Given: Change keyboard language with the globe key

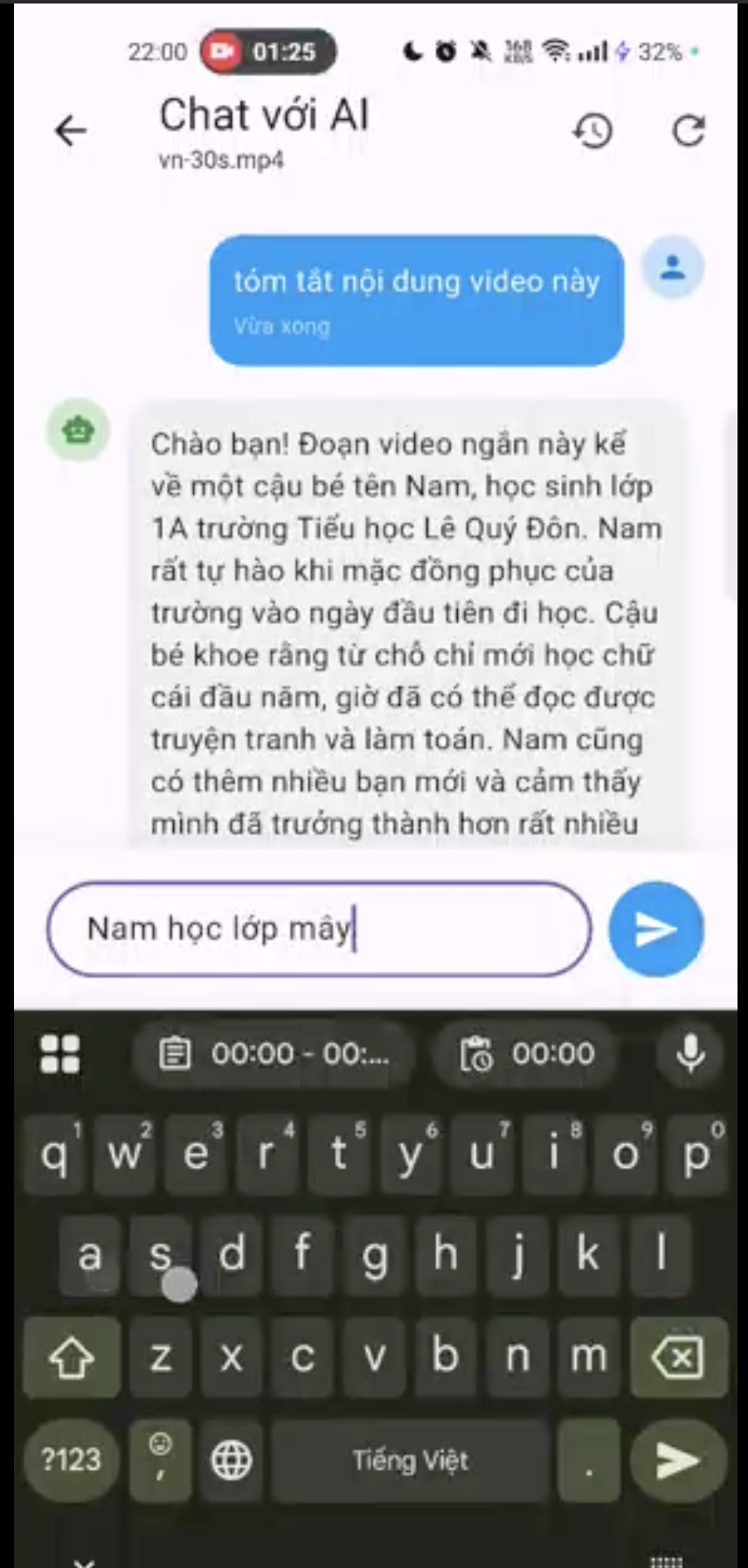Looking at the screenshot, I should pyautogui.click(x=232, y=1459).
